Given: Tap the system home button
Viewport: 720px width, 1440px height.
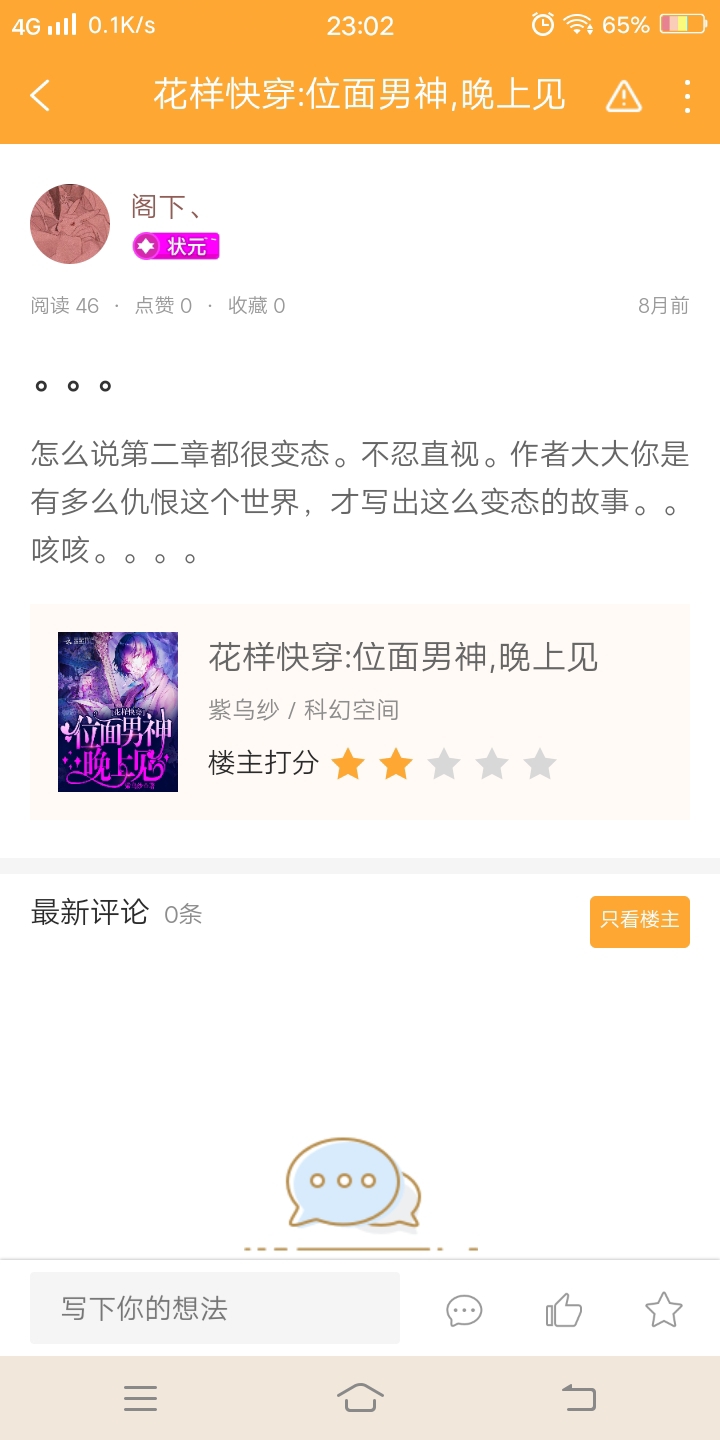Looking at the screenshot, I should [x=360, y=1397].
